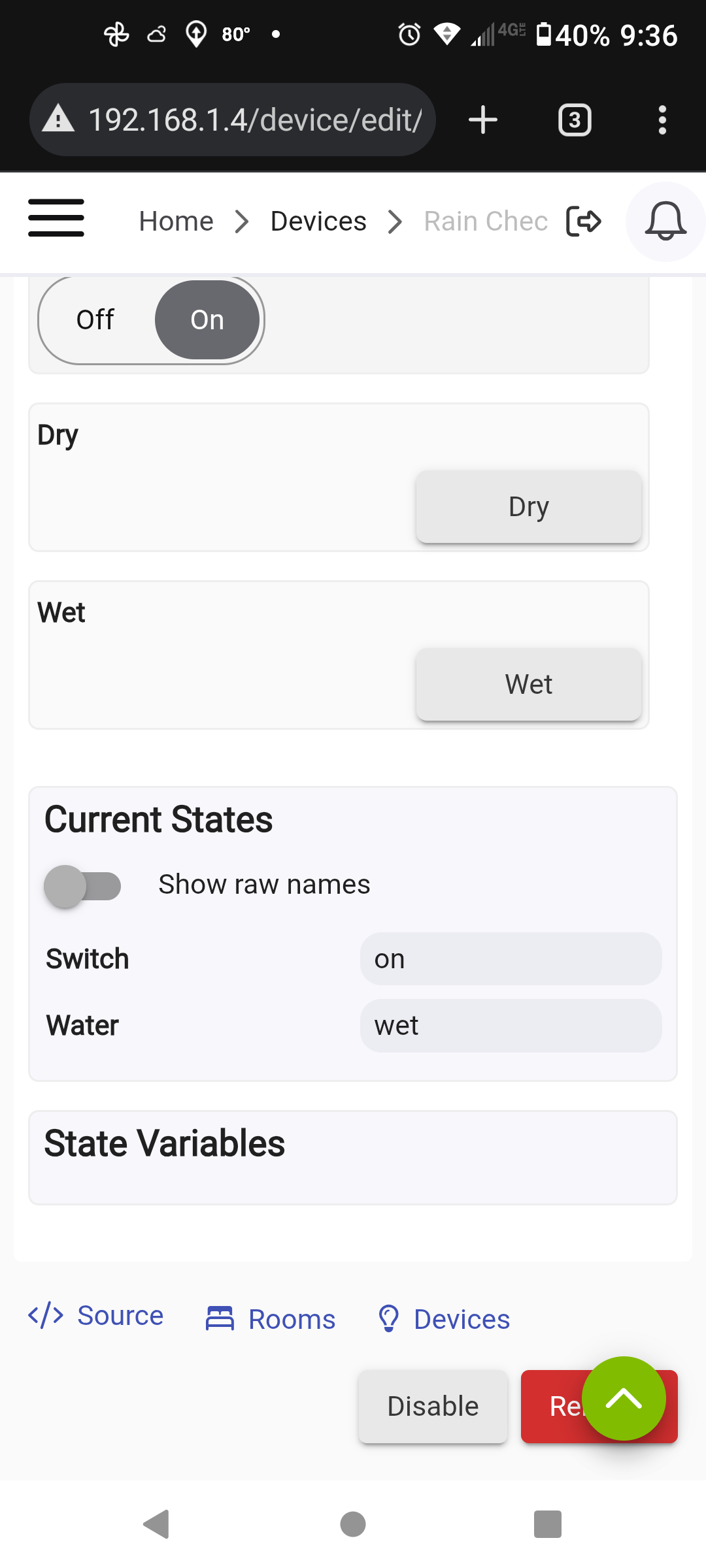Open the tab switcher
The width and height of the screenshot is (706, 1568).
pyautogui.click(x=575, y=120)
